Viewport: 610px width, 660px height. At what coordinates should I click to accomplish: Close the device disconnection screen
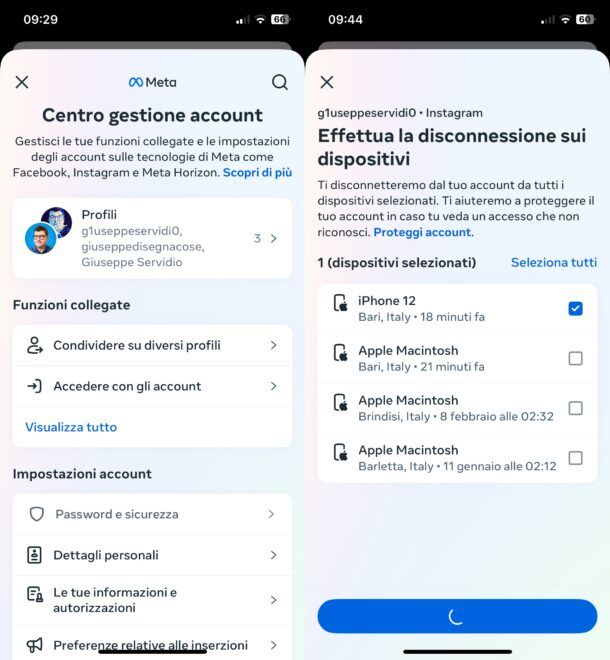(326, 82)
